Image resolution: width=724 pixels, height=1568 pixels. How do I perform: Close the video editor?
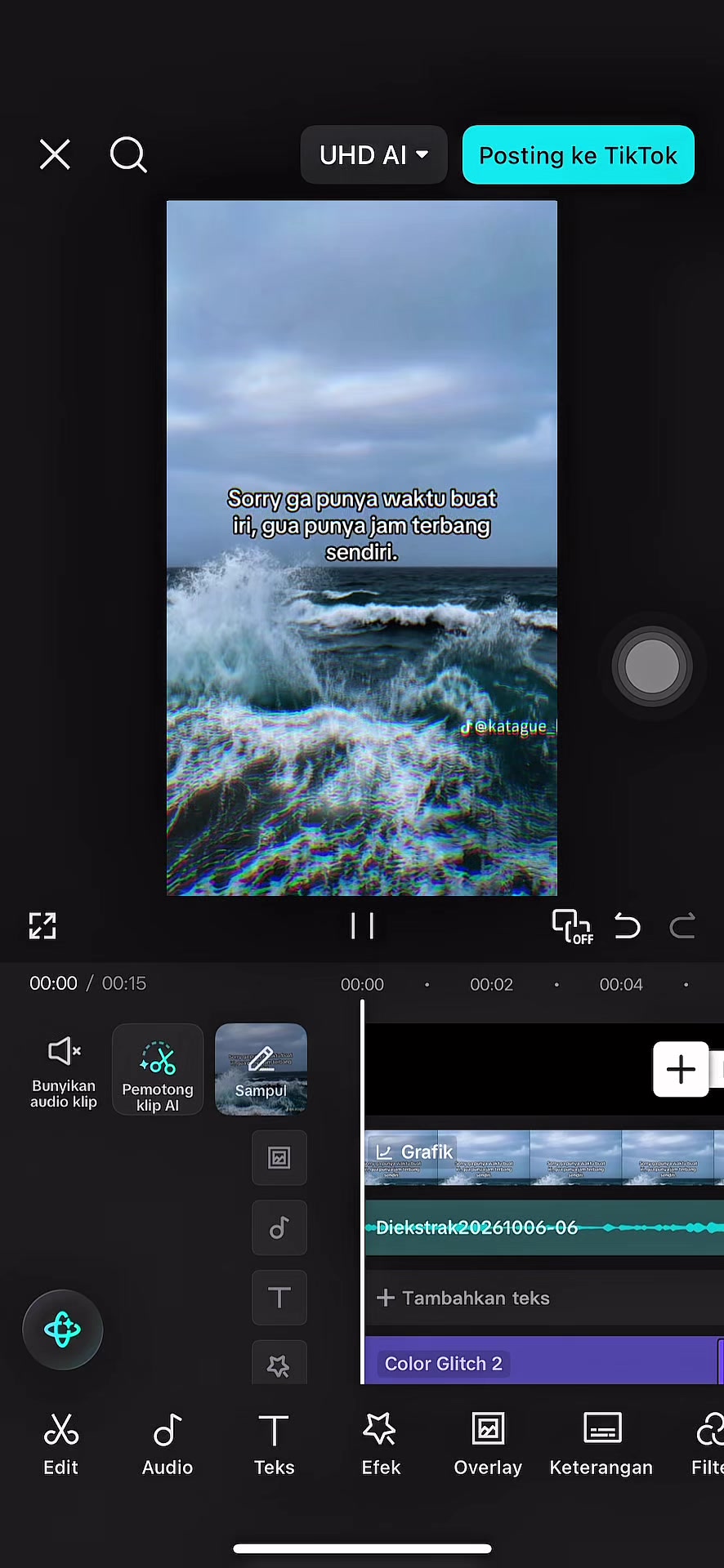click(x=55, y=154)
